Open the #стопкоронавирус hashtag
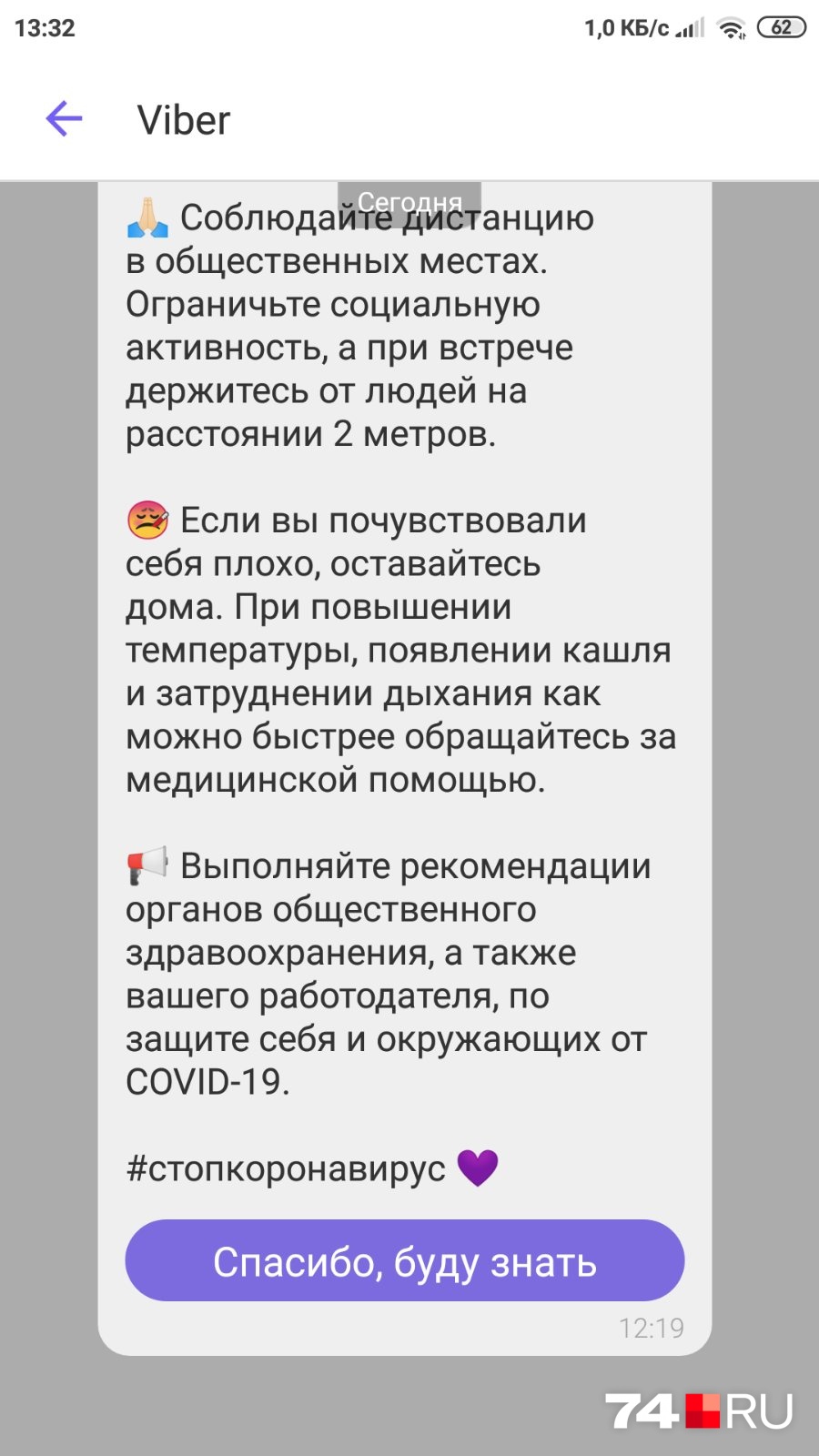Viewport: 819px width, 1456px height. point(286,1168)
